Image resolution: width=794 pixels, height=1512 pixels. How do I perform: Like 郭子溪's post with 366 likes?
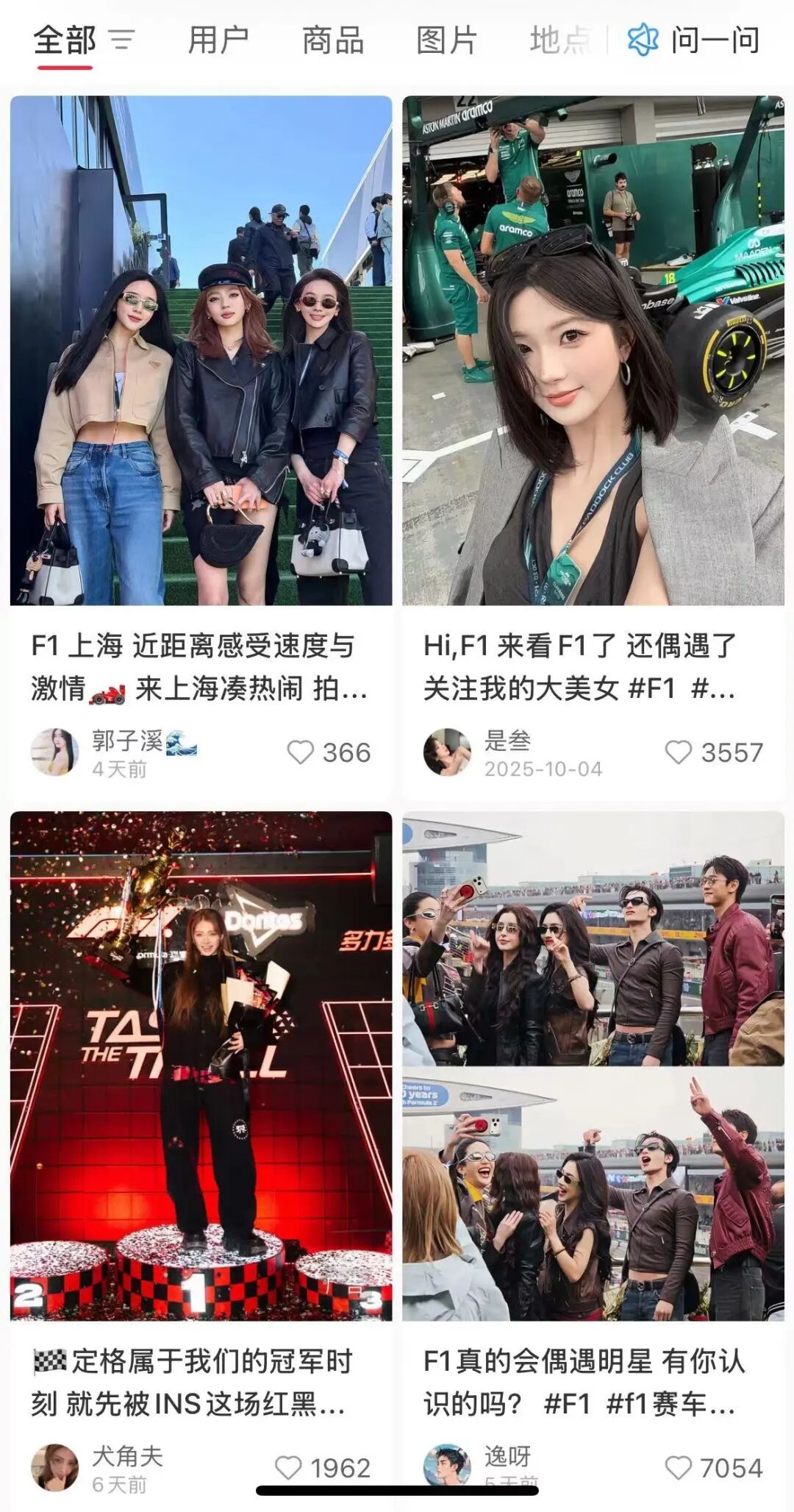[x=301, y=752]
